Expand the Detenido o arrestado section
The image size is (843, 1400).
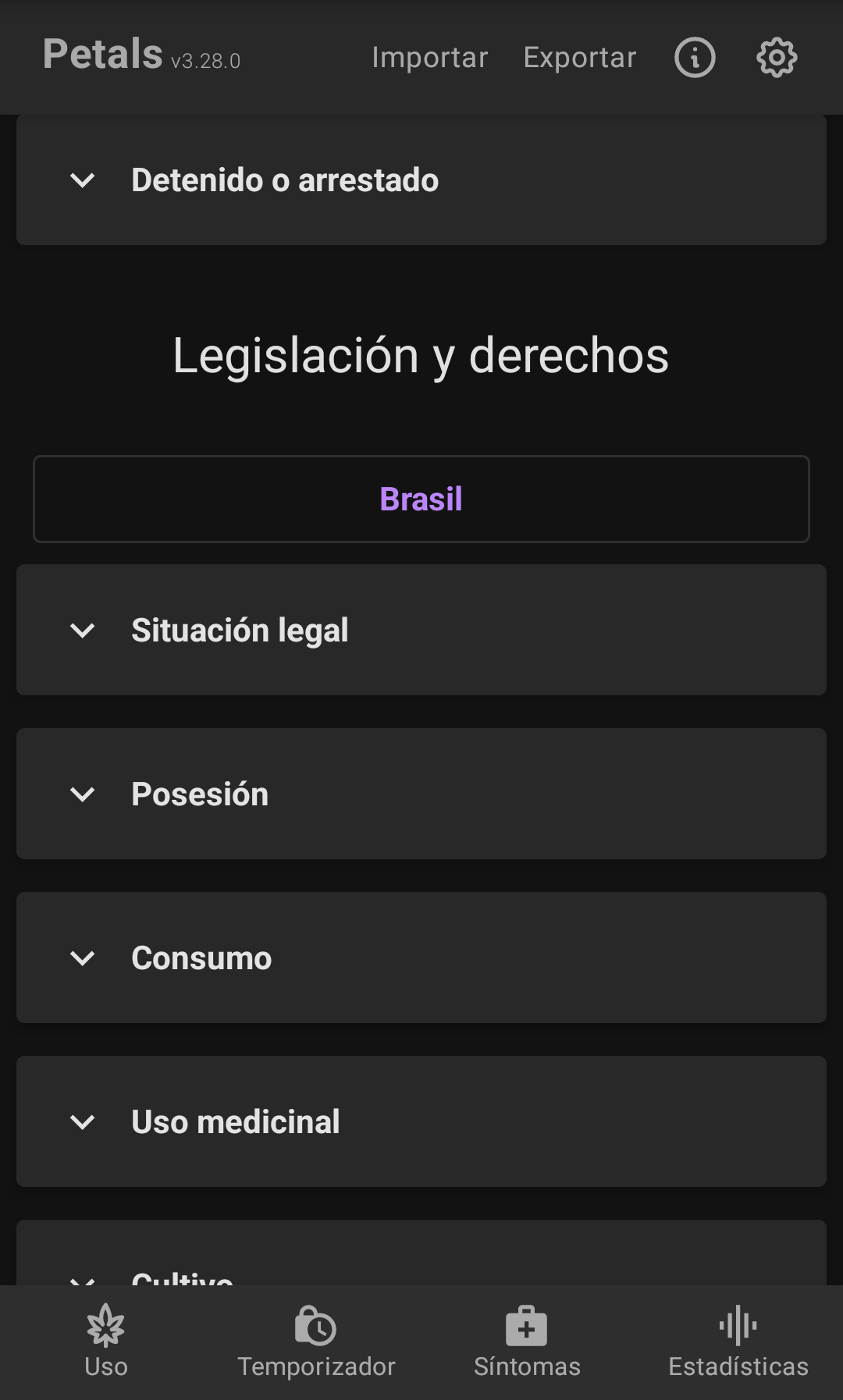click(421, 180)
